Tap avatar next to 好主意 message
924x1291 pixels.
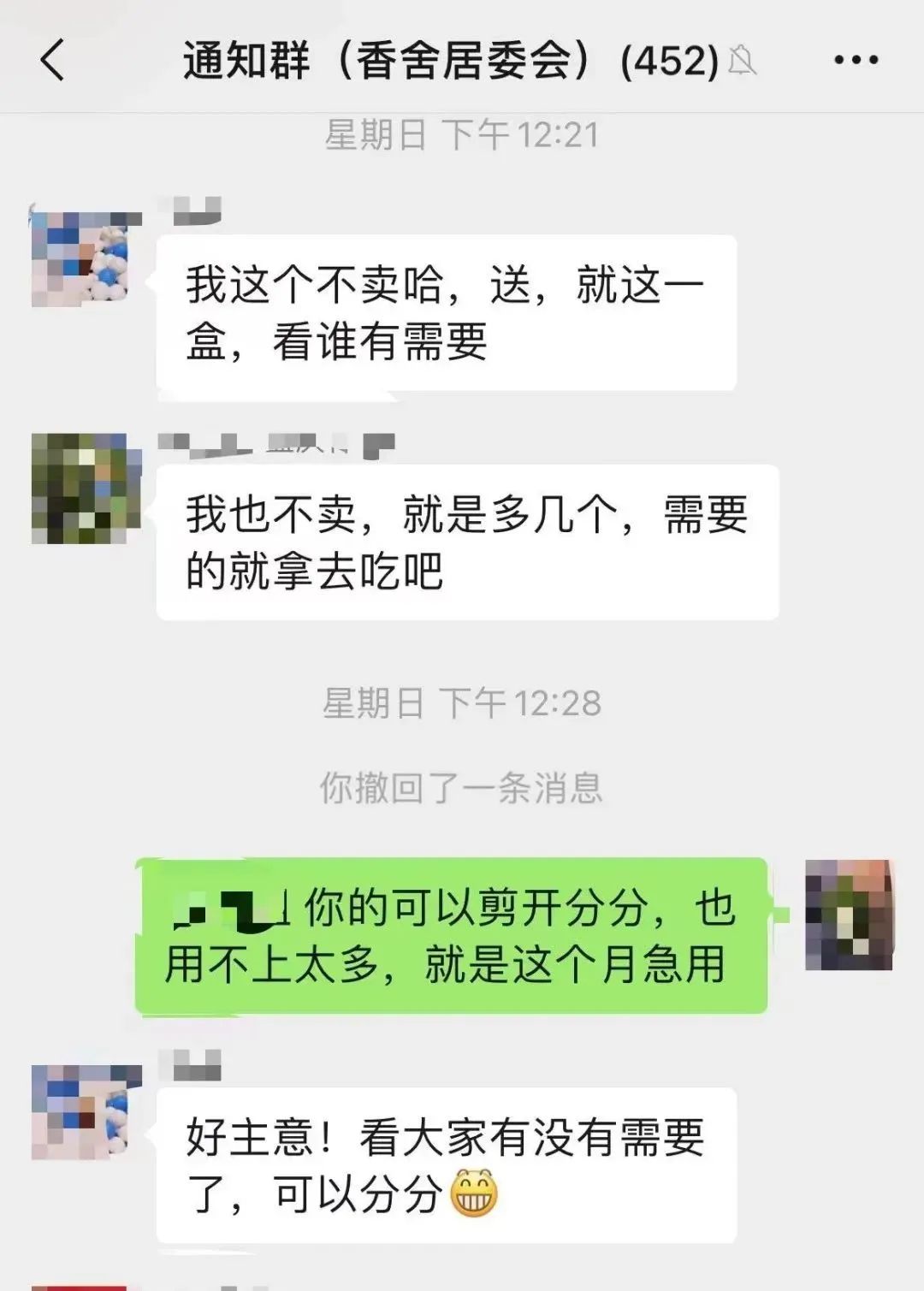[86, 1111]
